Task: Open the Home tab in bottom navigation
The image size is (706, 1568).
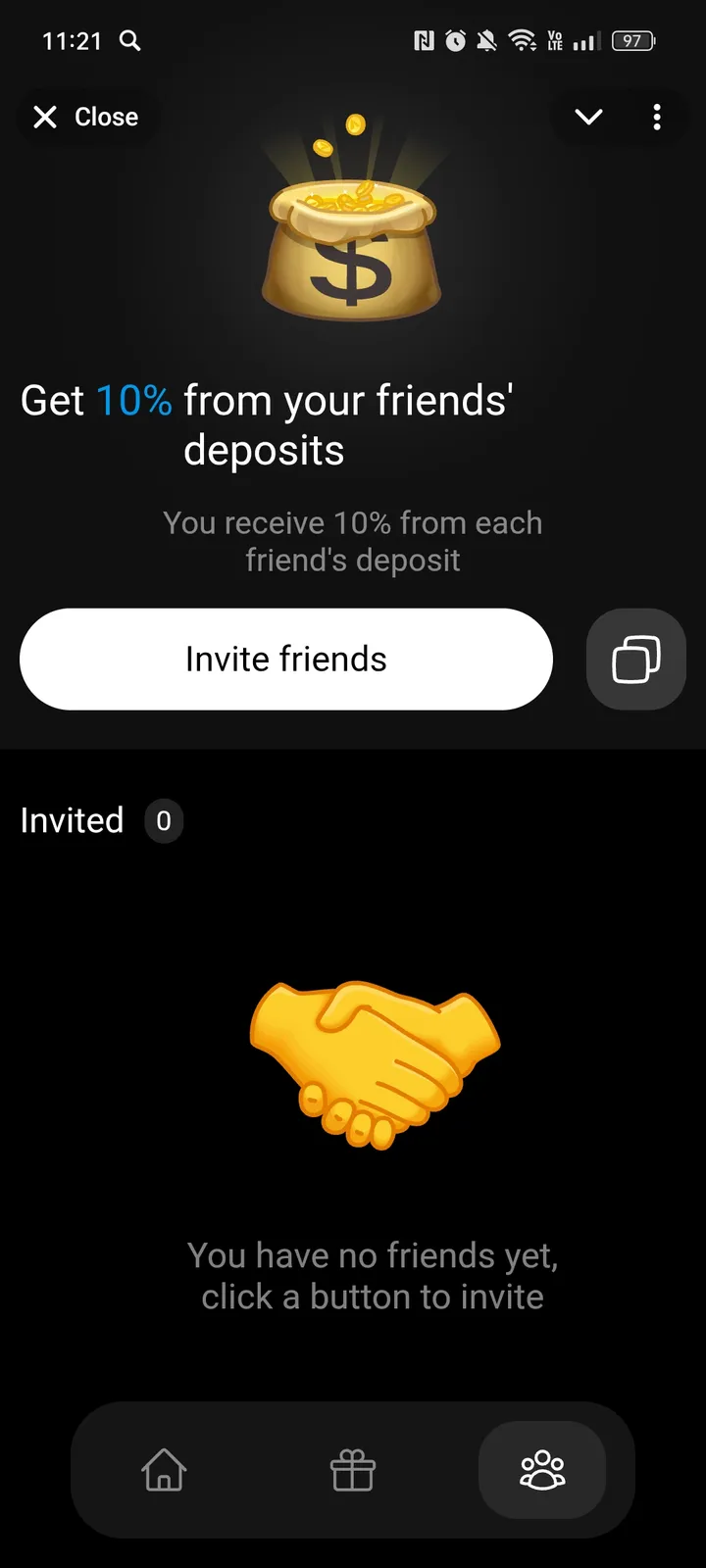Action: coord(164,1469)
